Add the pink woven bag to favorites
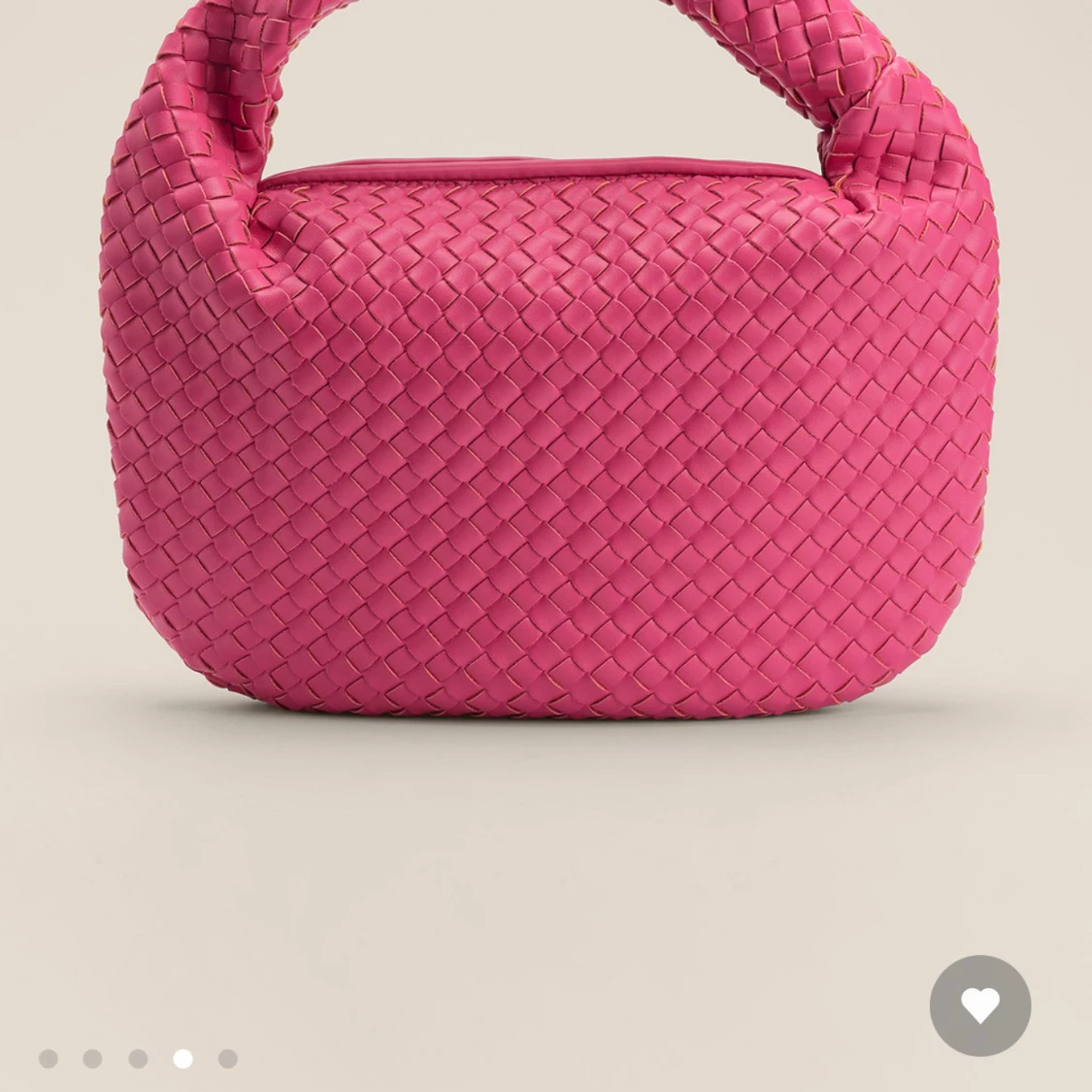This screenshot has width=1092, height=1092. [x=979, y=1006]
